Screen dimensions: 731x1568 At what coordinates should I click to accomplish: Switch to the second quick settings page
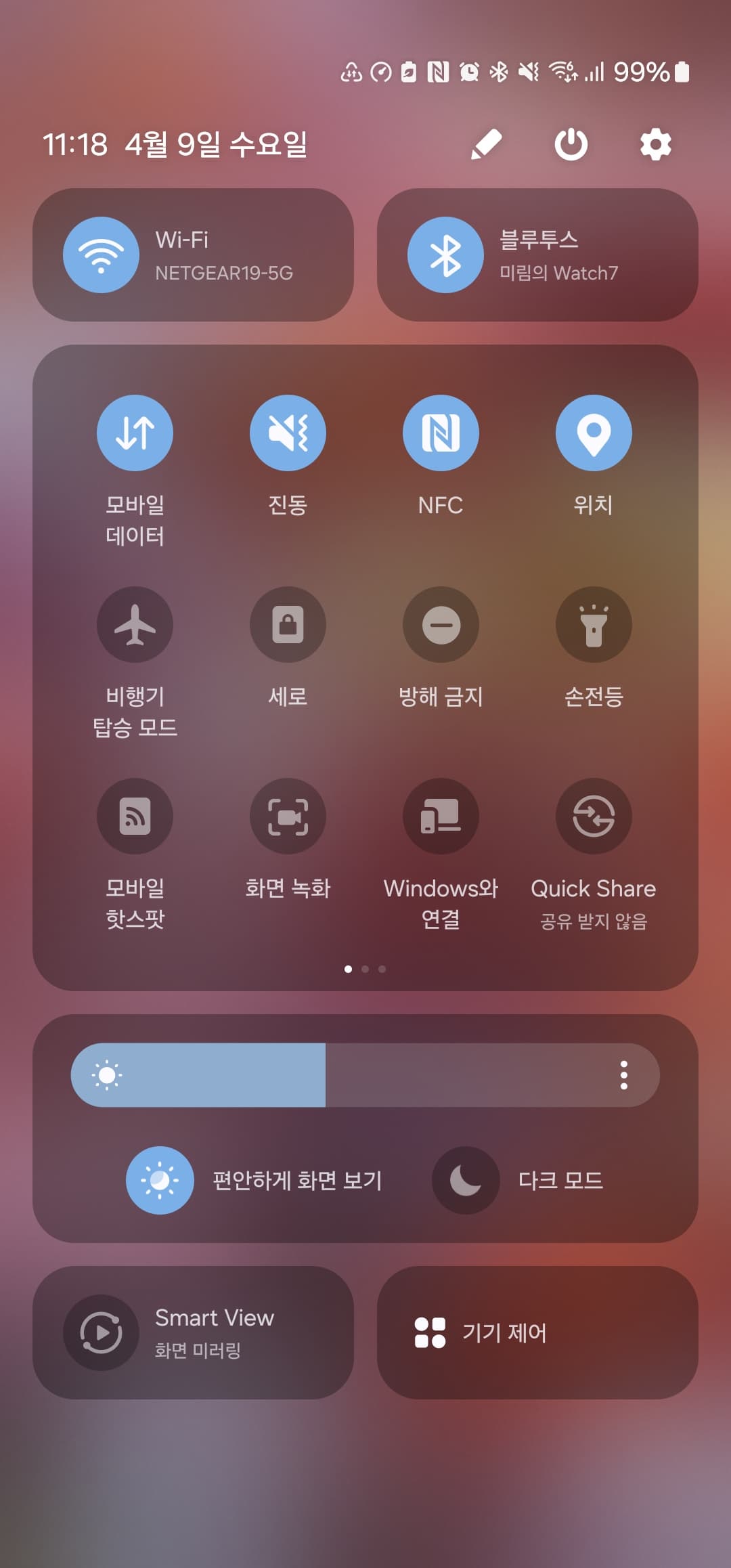(x=365, y=970)
